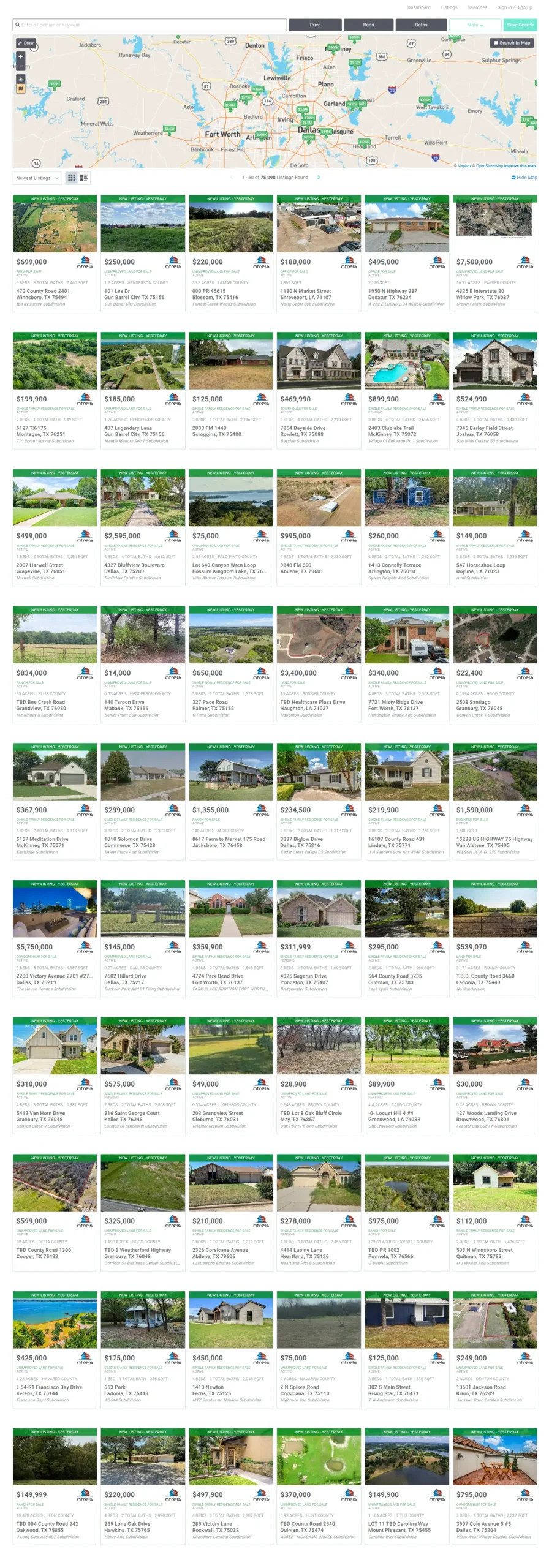Open the Beds filter

368,25
